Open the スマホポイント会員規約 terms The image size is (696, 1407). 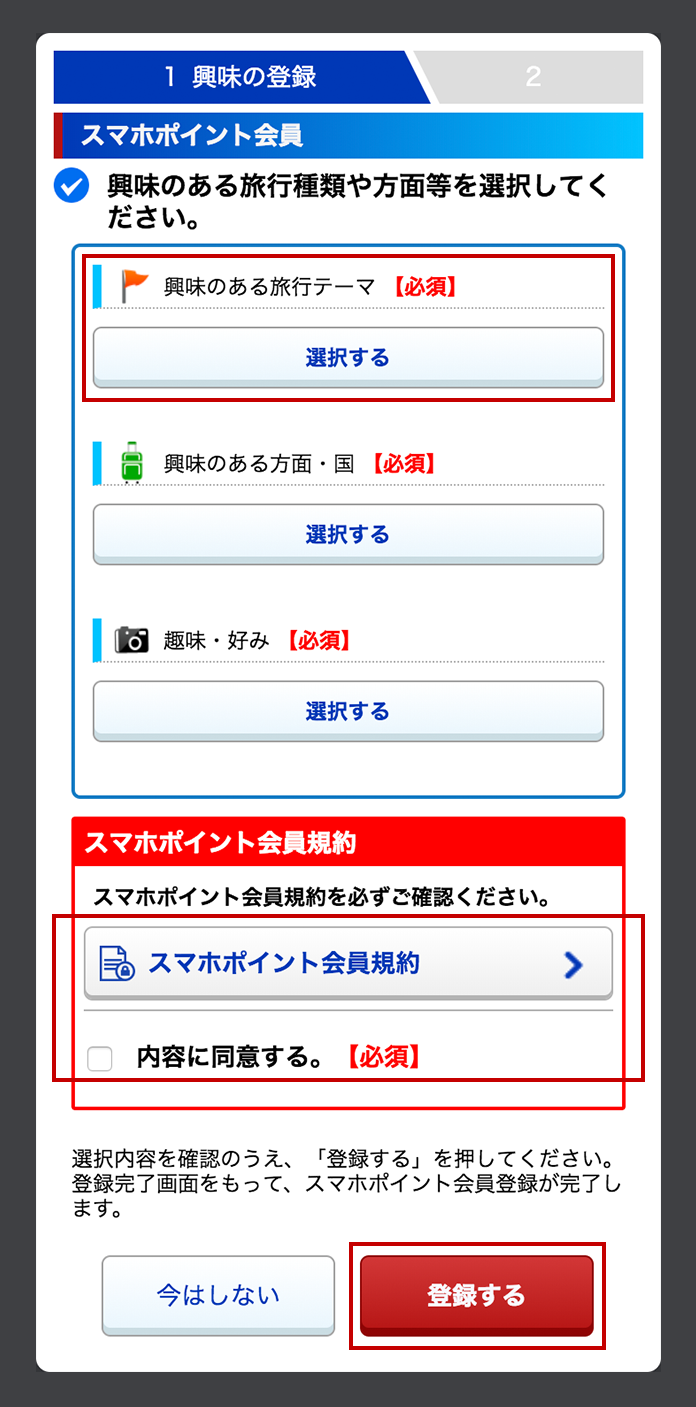point(348,963)
